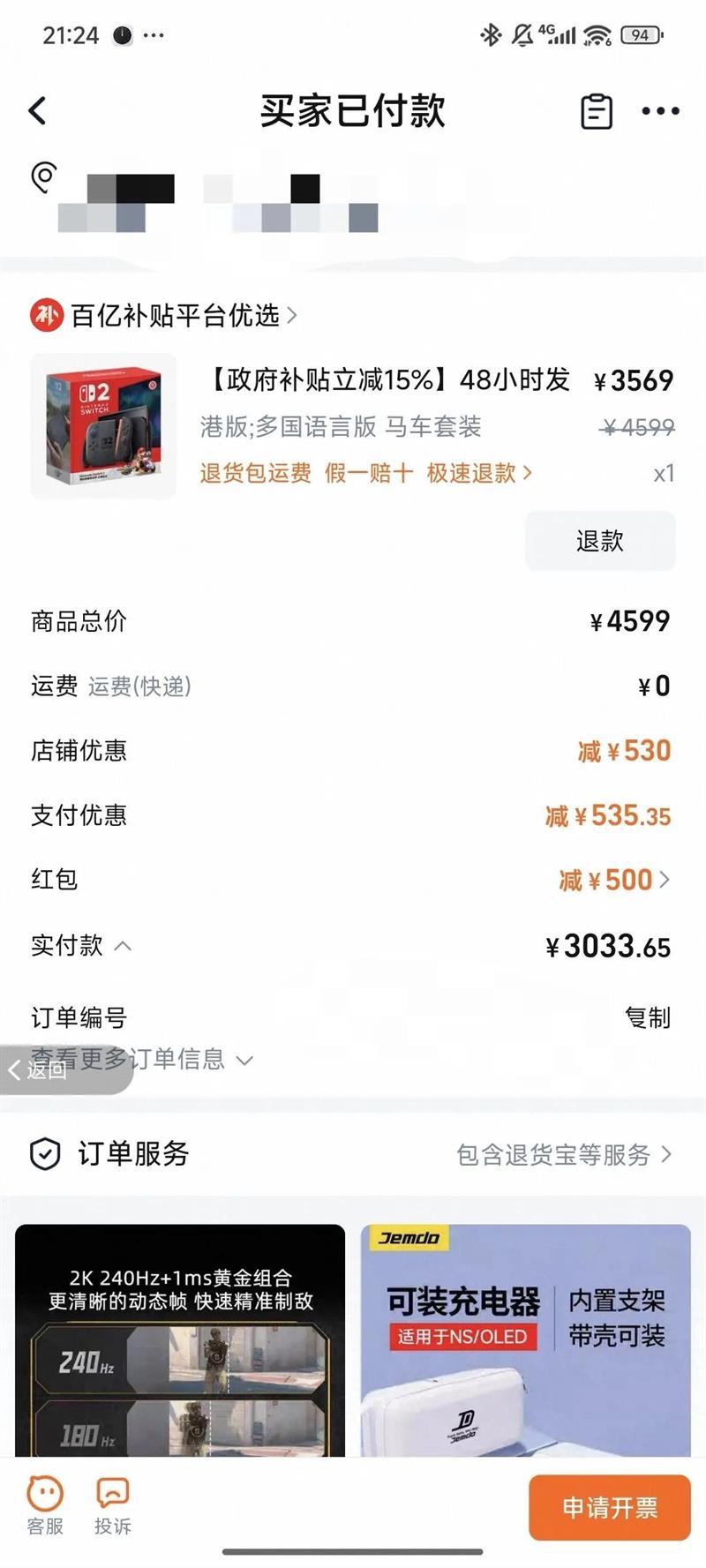706x1568 pixels.
Task: Tap 申请开票 to request invoice
Action: pos(609,1508)
